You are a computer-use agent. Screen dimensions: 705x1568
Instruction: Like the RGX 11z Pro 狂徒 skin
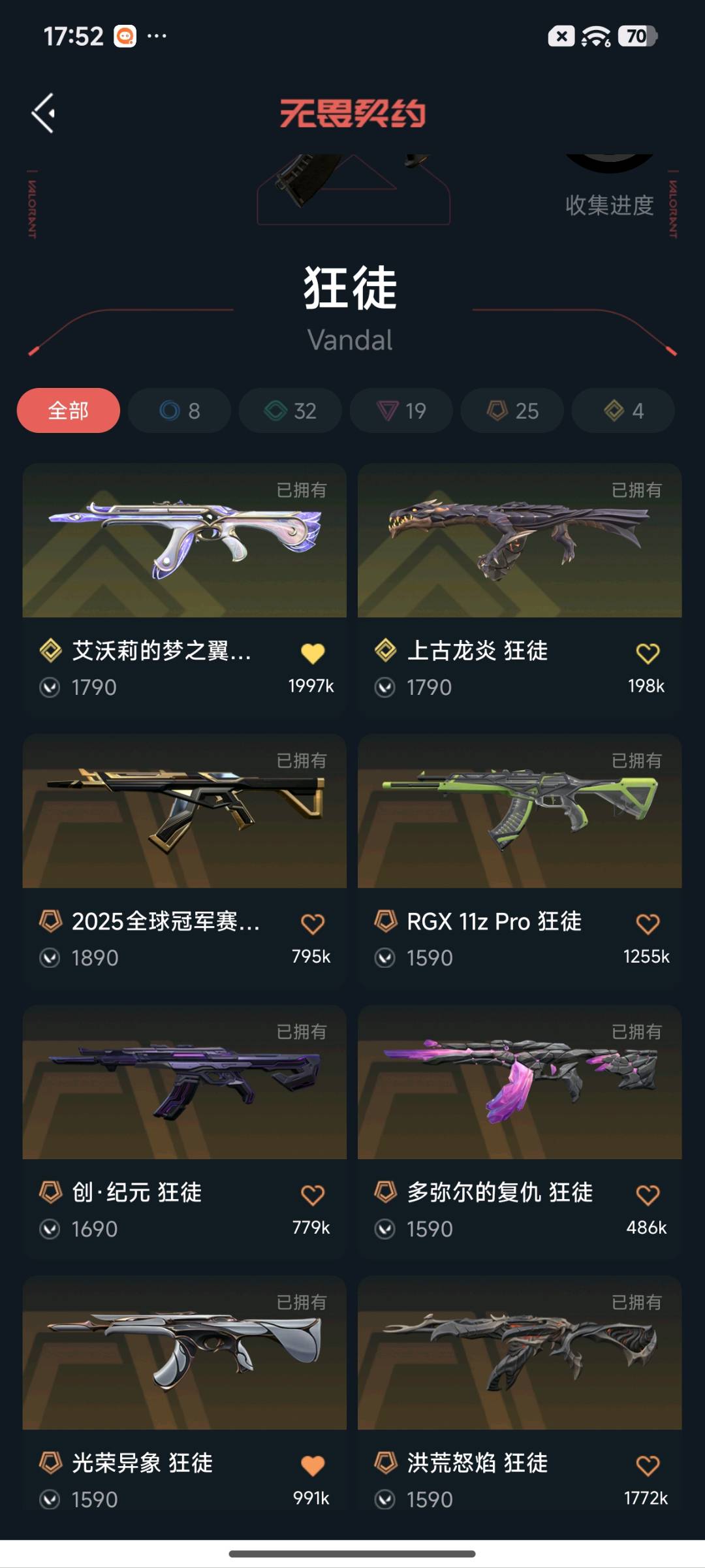648,923
